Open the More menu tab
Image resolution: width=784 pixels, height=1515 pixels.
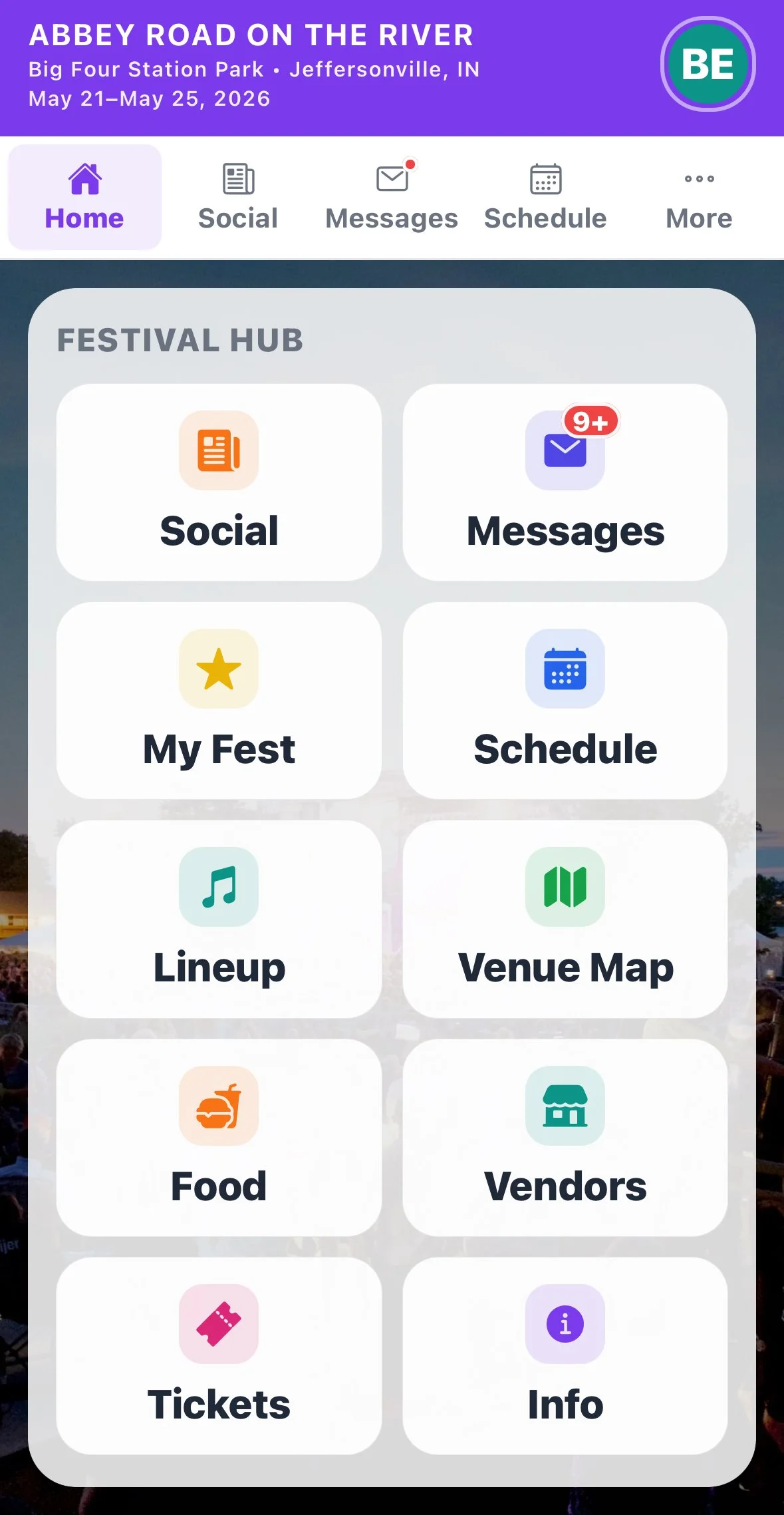699,197
